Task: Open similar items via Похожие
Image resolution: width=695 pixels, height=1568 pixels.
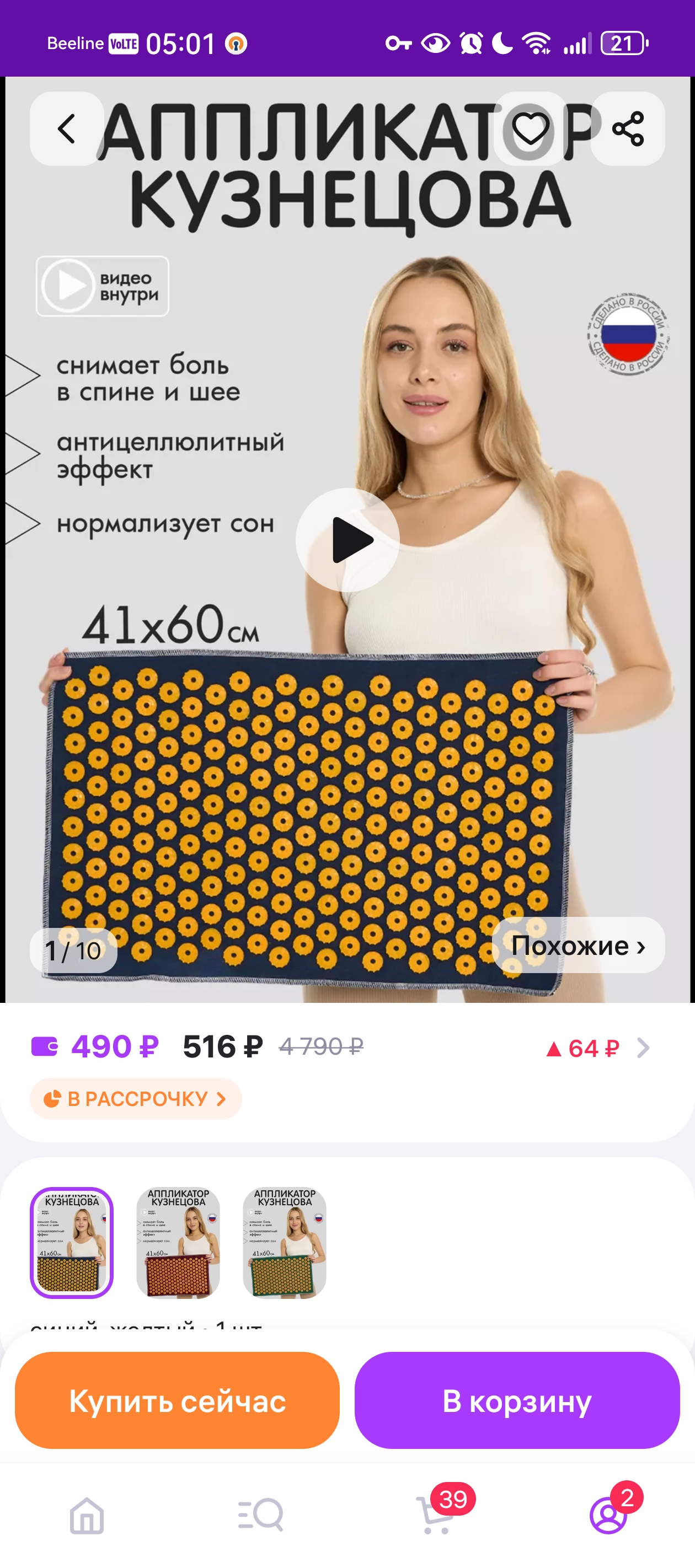Action: point(578,946)
